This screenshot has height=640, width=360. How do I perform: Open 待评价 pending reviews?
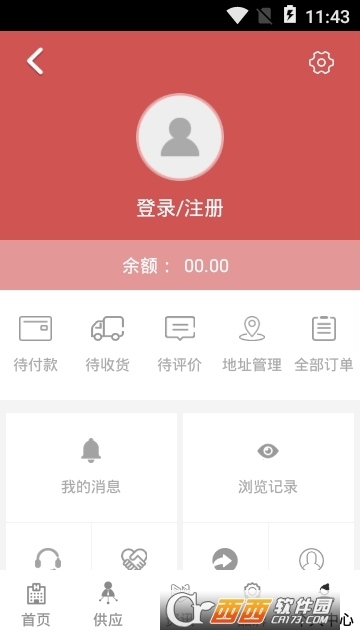(180, 345)
